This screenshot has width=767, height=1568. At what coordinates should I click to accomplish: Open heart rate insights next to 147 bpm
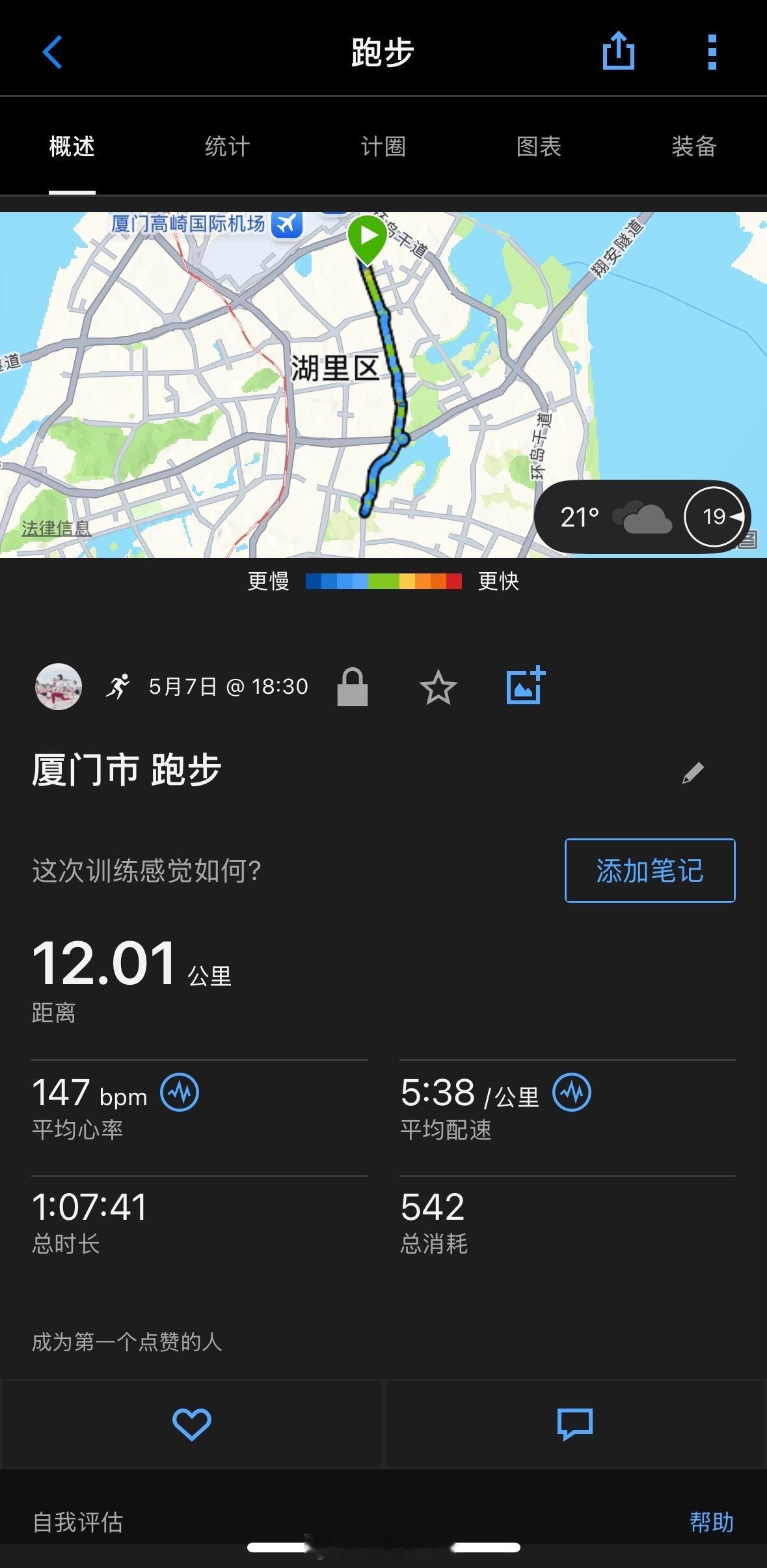coord(180,1093)
